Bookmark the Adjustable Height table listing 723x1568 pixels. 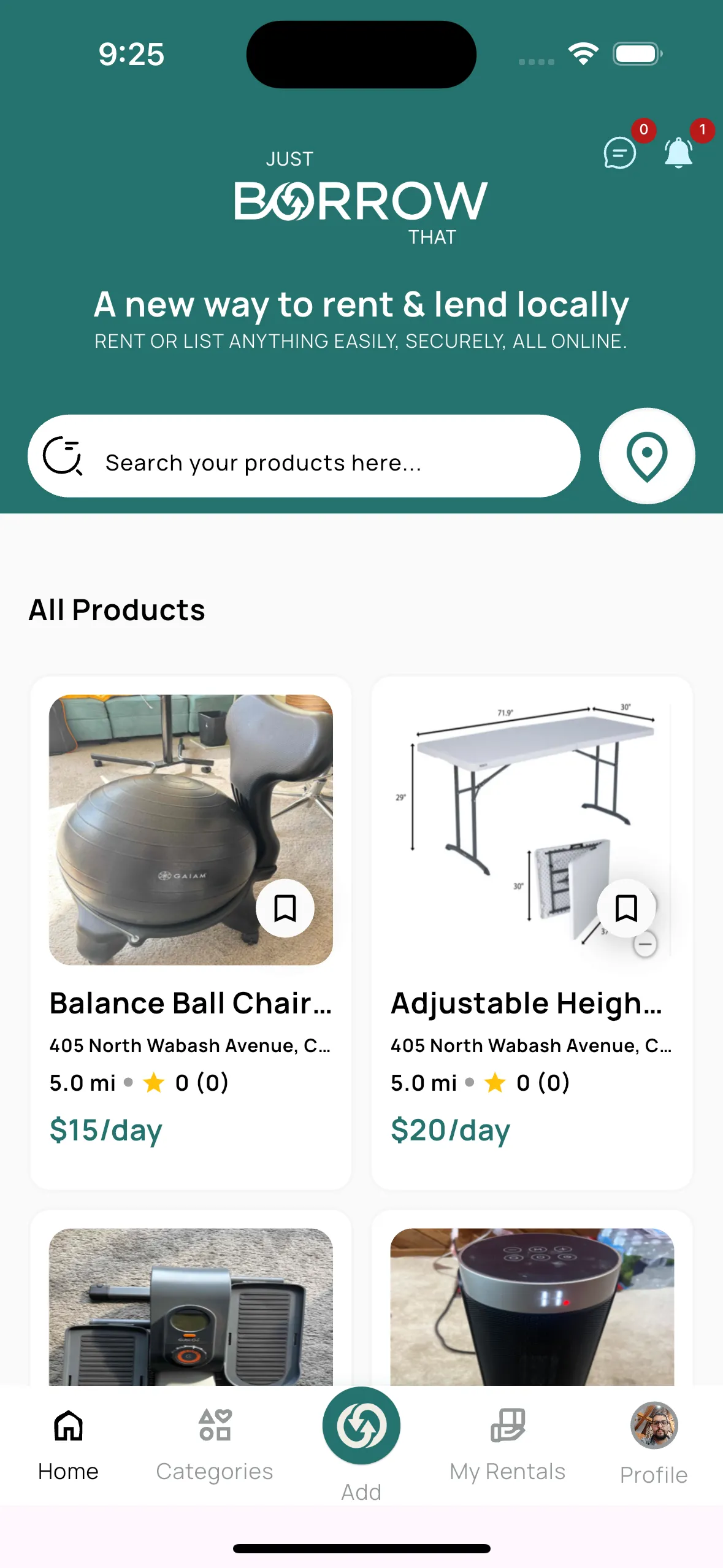coord(626,909)
